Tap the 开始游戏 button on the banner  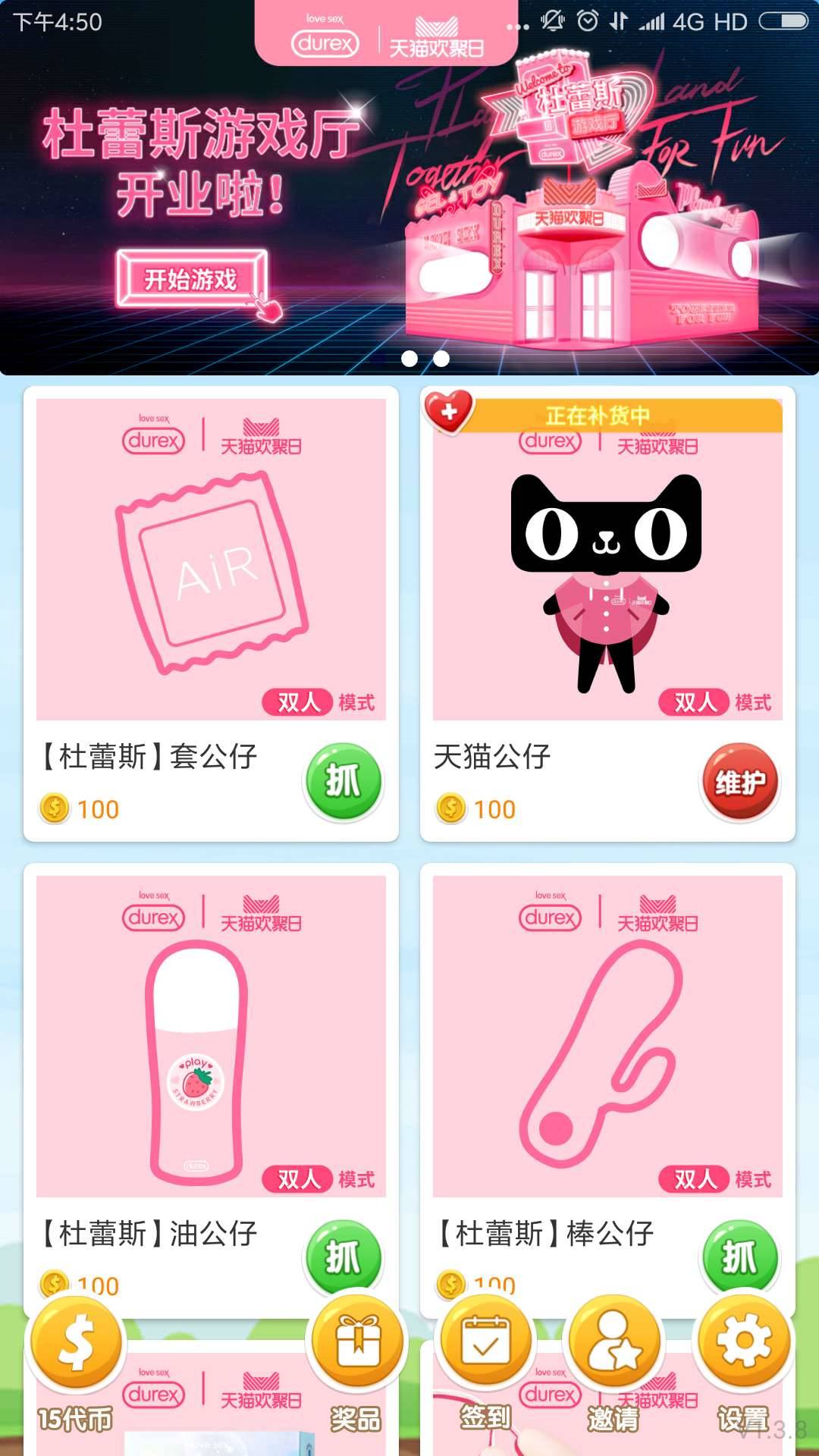[191, 279]
